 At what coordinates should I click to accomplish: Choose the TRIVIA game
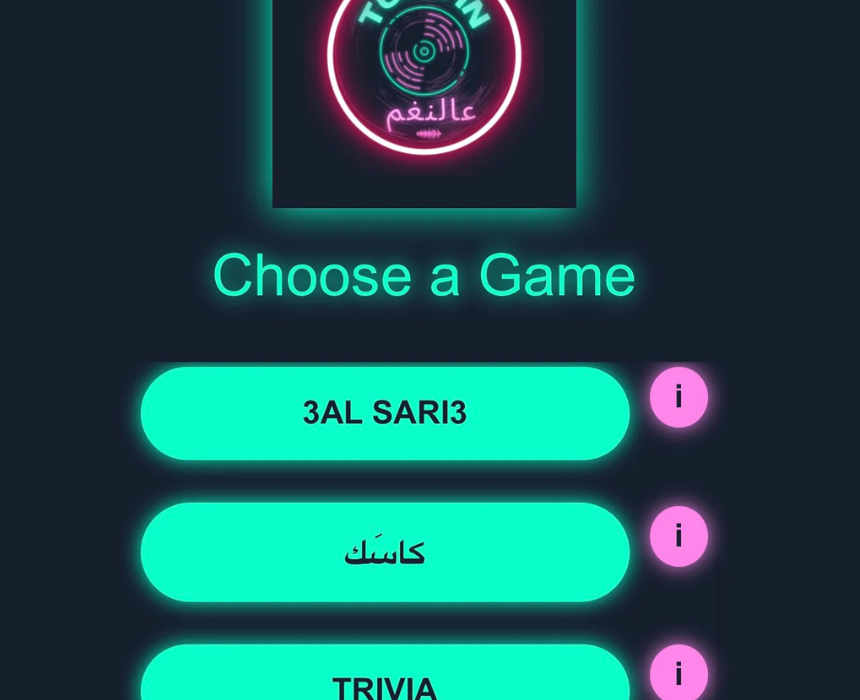click(x=385, y=682)
